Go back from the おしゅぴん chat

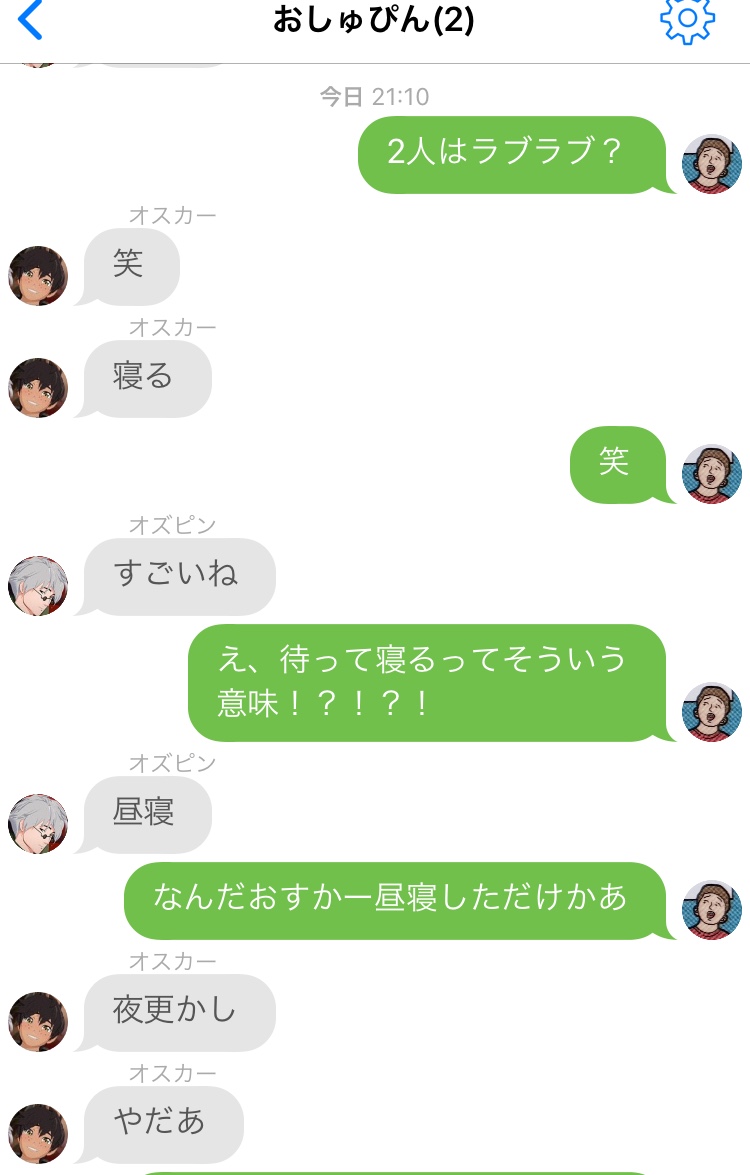click(31, 21)
